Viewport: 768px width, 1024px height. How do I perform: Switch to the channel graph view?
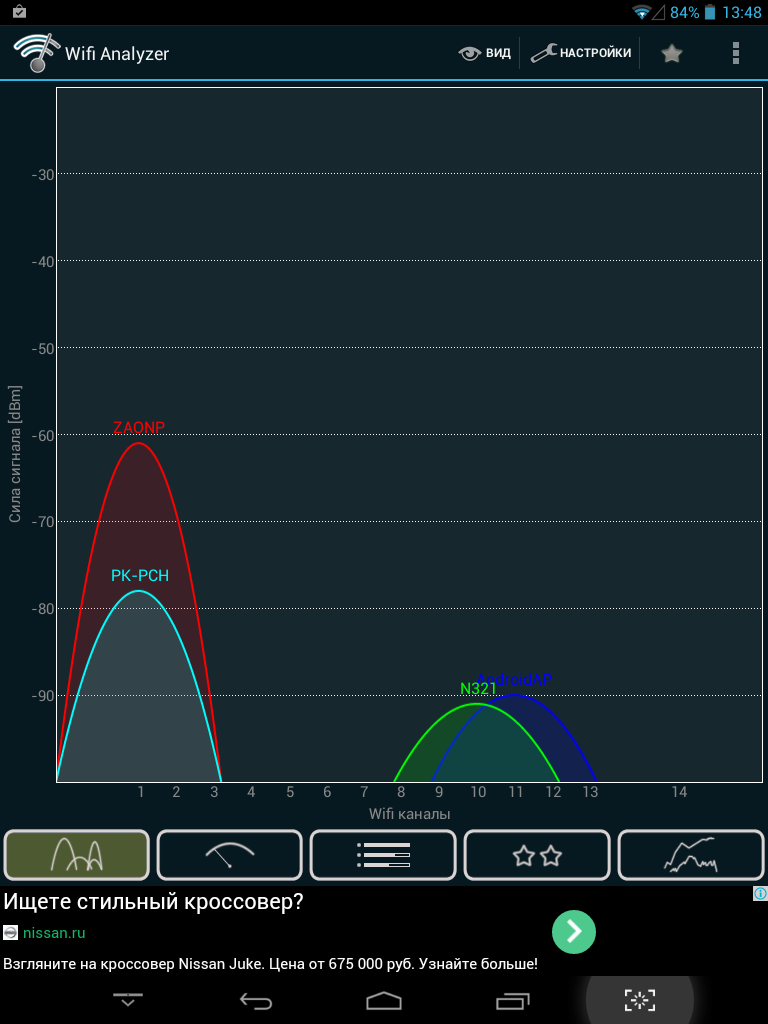[x=77, y=855]
